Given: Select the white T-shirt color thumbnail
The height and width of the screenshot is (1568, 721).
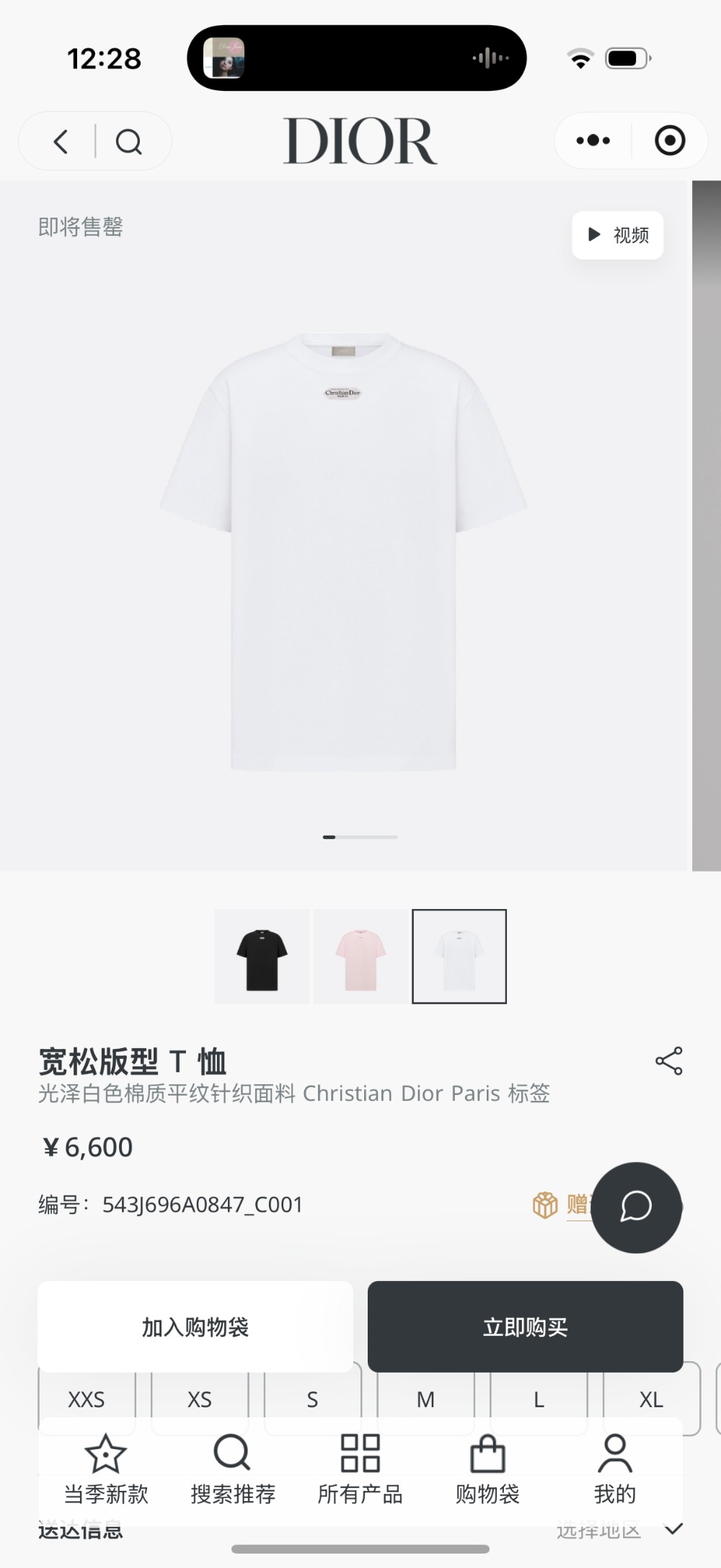Looking at the screenshot, I should pyautogui.click(x=459, y=957).
